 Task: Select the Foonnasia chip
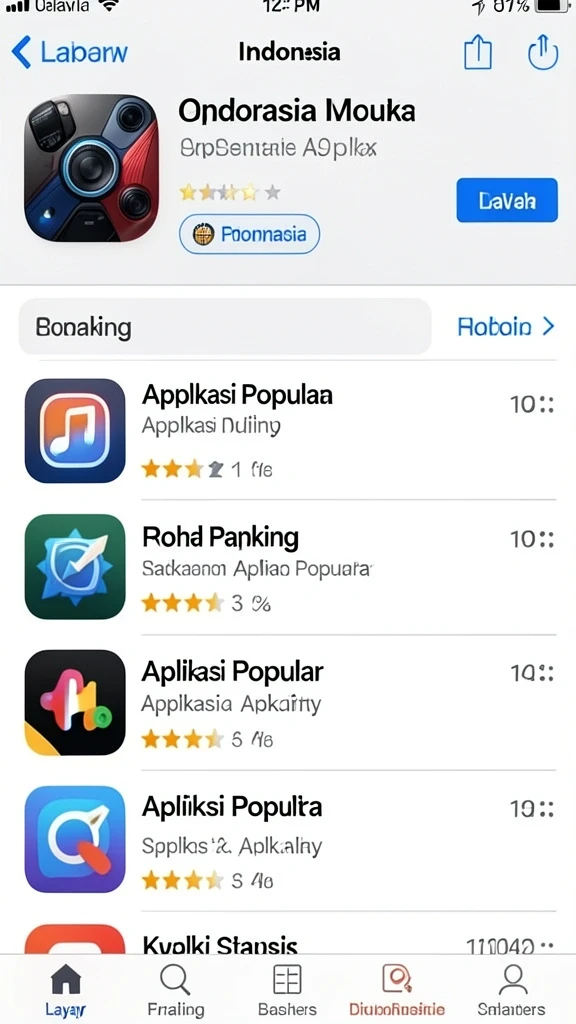tap(249, 234)
